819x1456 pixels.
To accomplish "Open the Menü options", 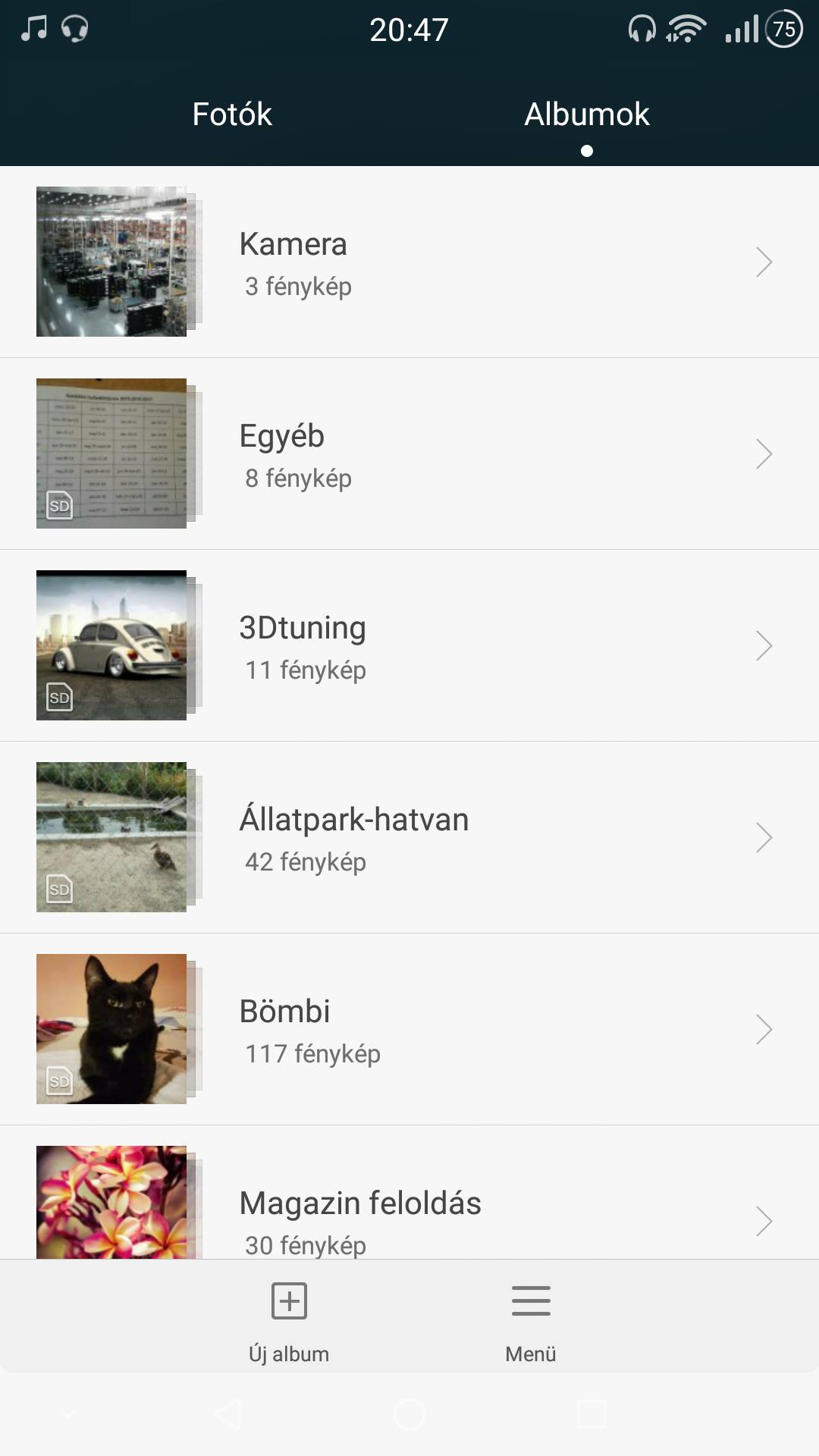I will click(531, 1321).
